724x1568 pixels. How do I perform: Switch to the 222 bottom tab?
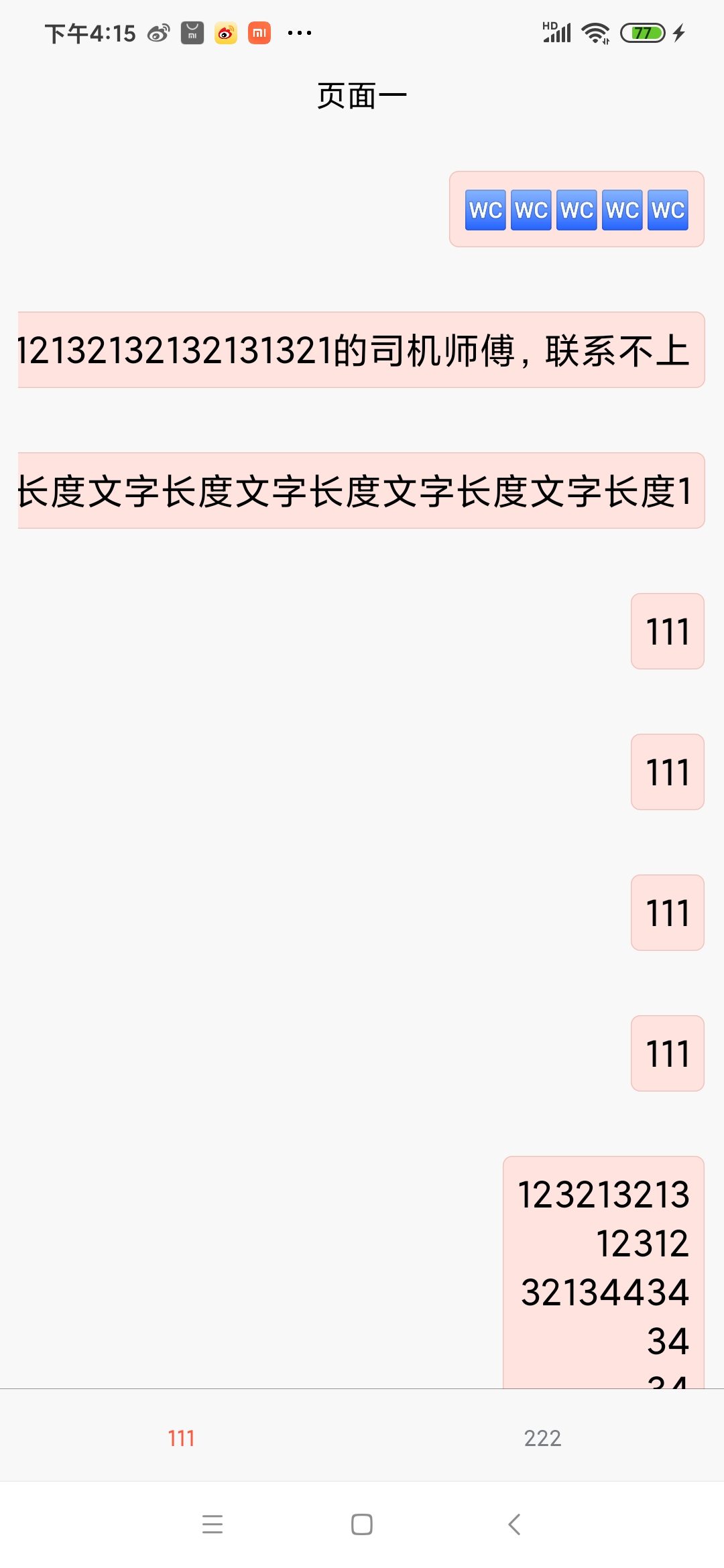tap(542, 1438)
